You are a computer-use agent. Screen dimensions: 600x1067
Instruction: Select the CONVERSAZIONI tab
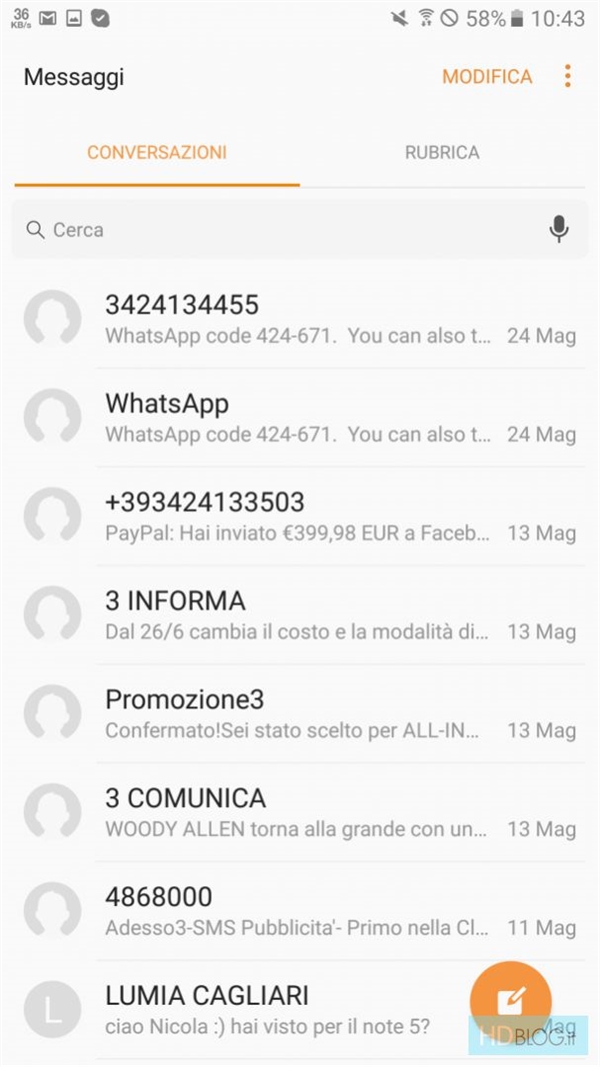click(x=157, y=153)
